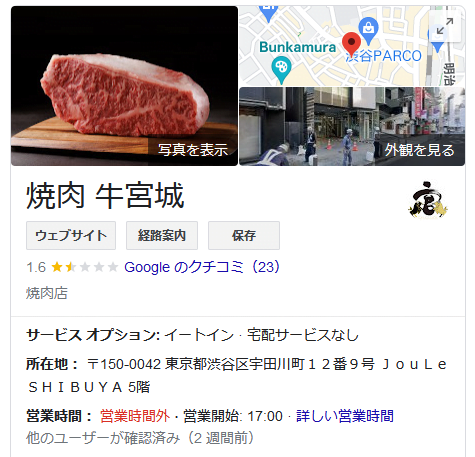475x457 pixels.
Task: Open the meat photo labeled 写真を表示
Action: pos(124,86)
